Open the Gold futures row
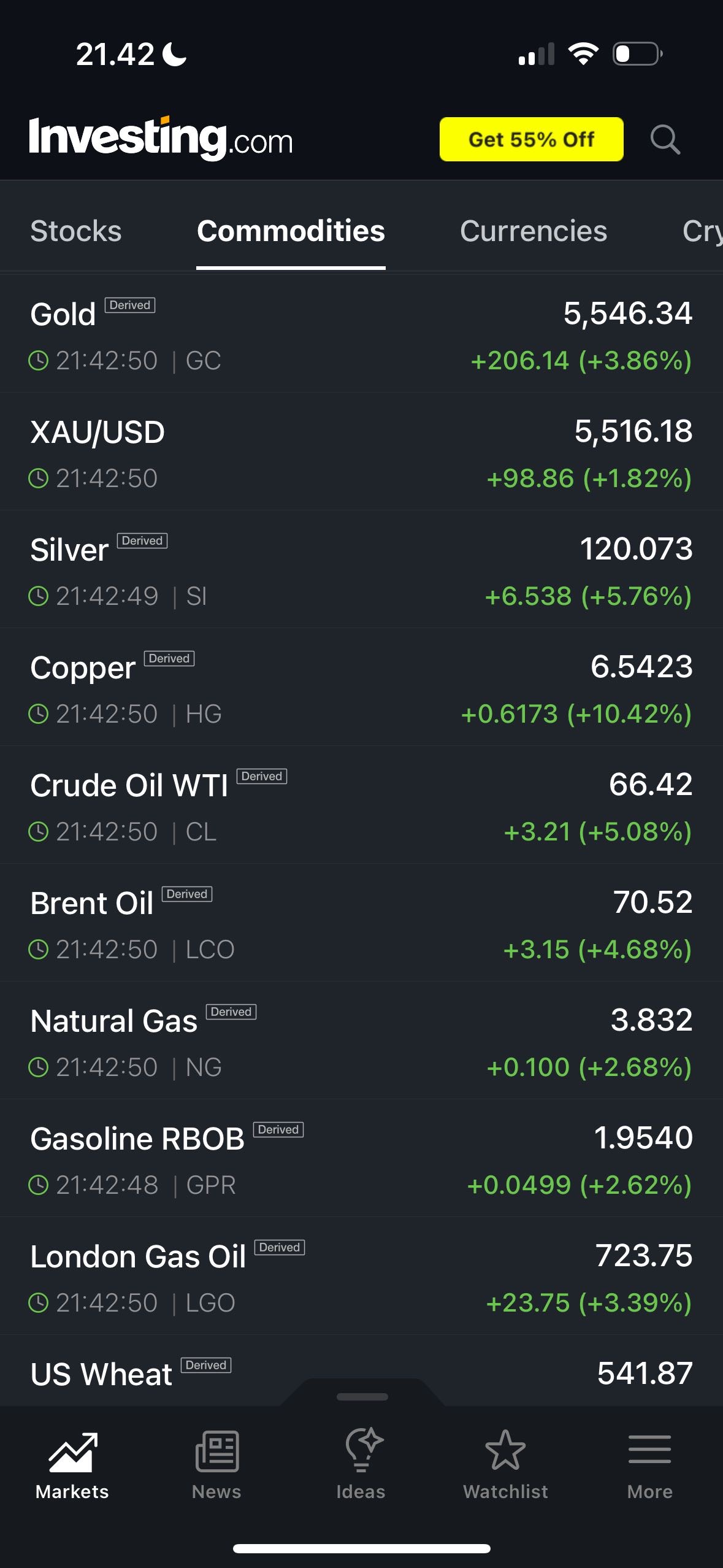Screen dimensions: 723x1568 361,334
